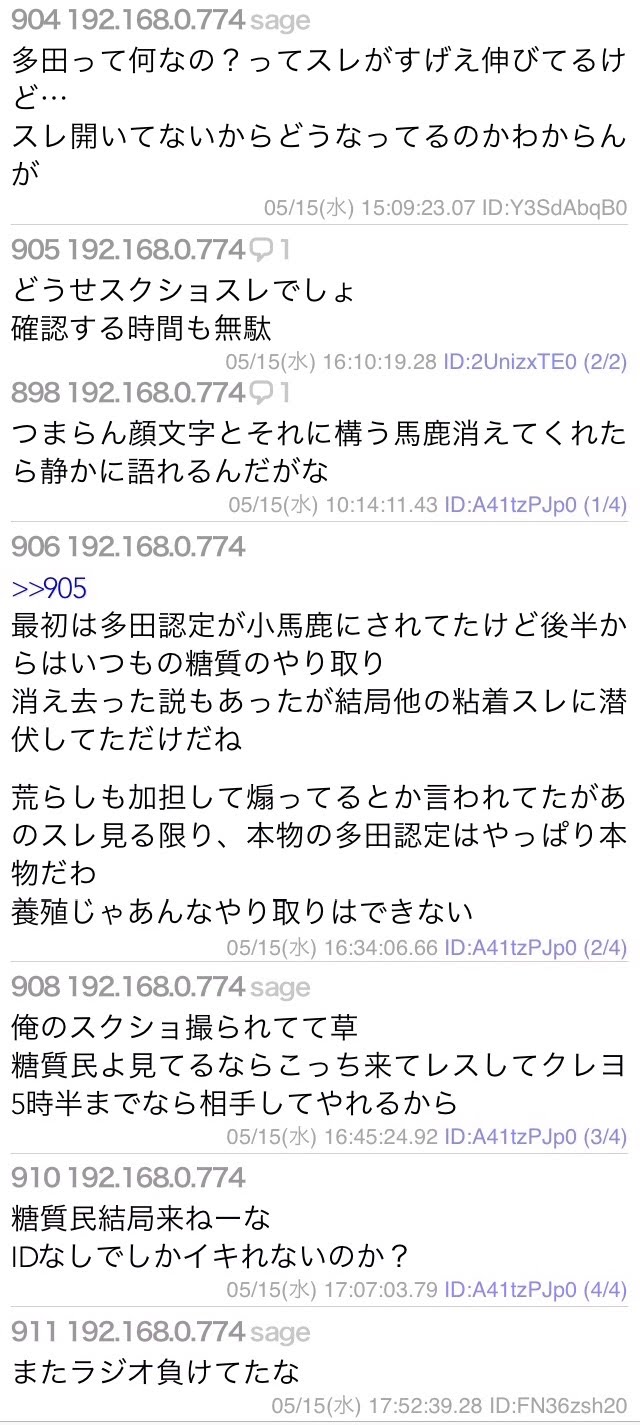
Task: Open the >>905 anchor link in post 906
Action: coord(49,588)
